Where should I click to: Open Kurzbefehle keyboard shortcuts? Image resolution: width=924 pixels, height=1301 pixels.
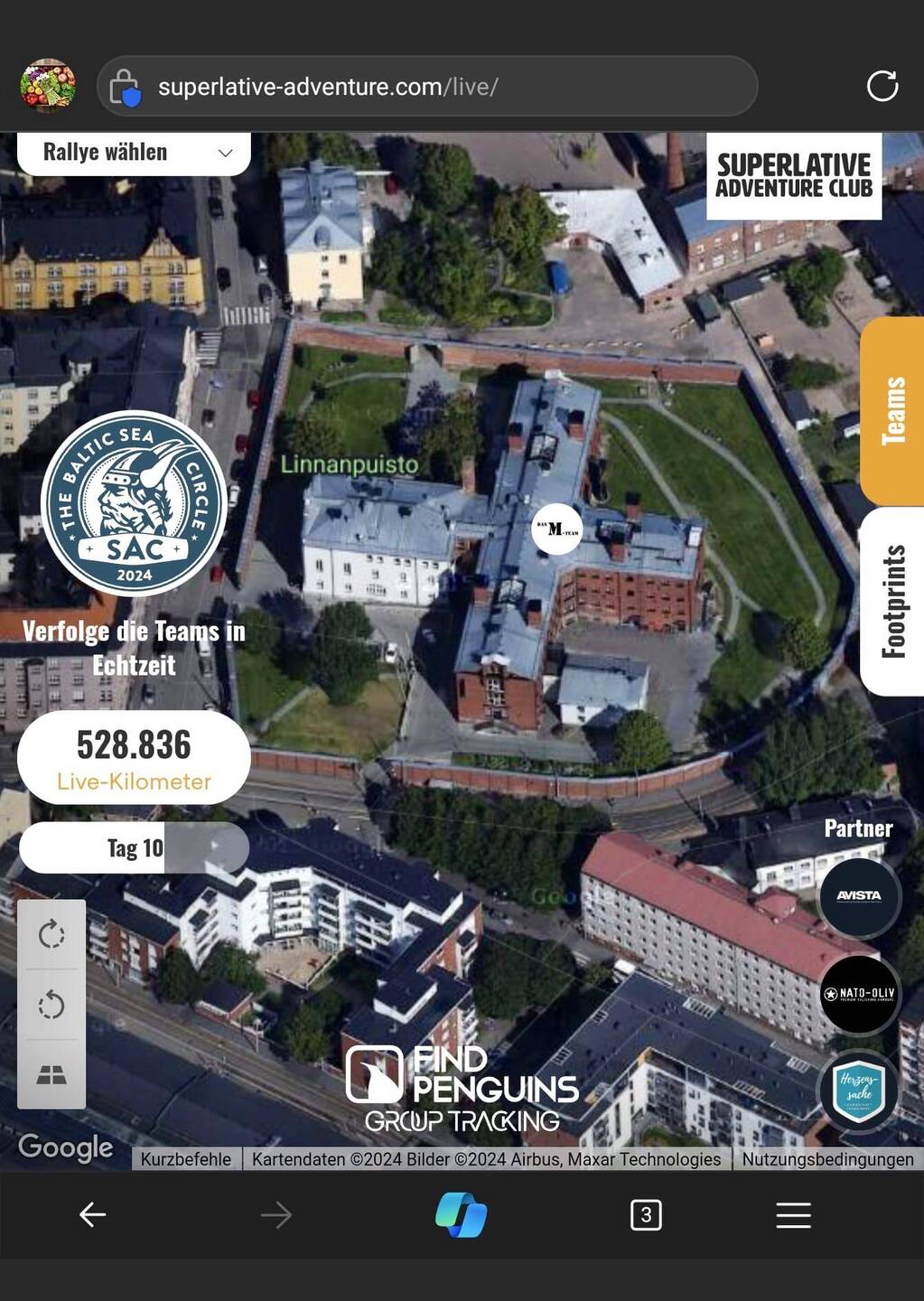pyautogui.click(x=186, y=1159)
